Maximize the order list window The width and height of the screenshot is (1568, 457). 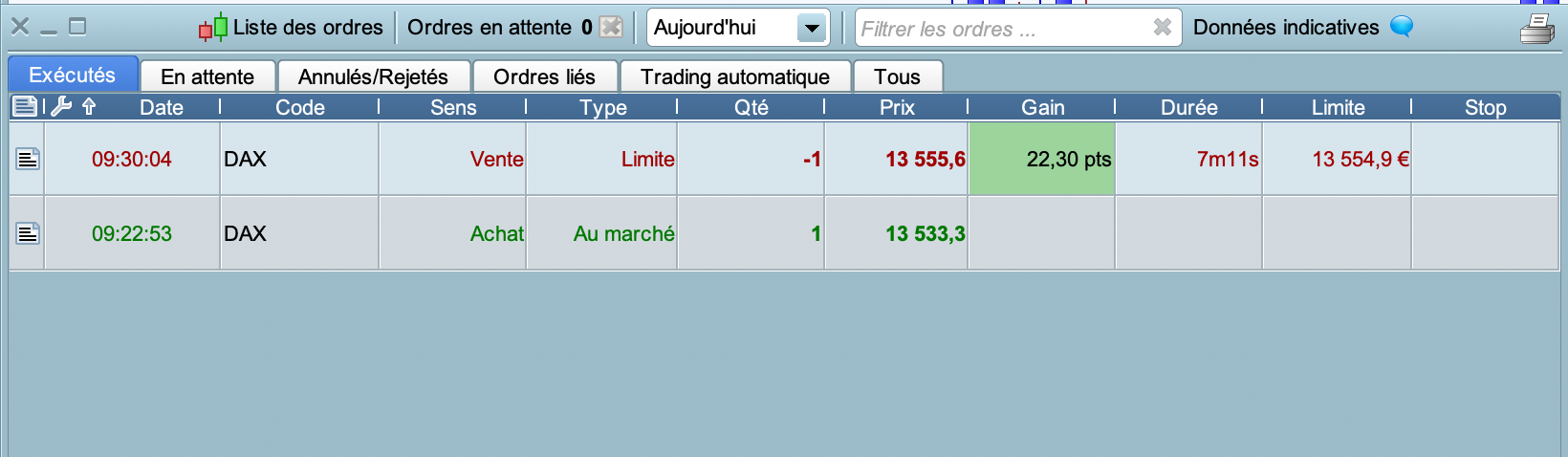click(x=77, y=27)
